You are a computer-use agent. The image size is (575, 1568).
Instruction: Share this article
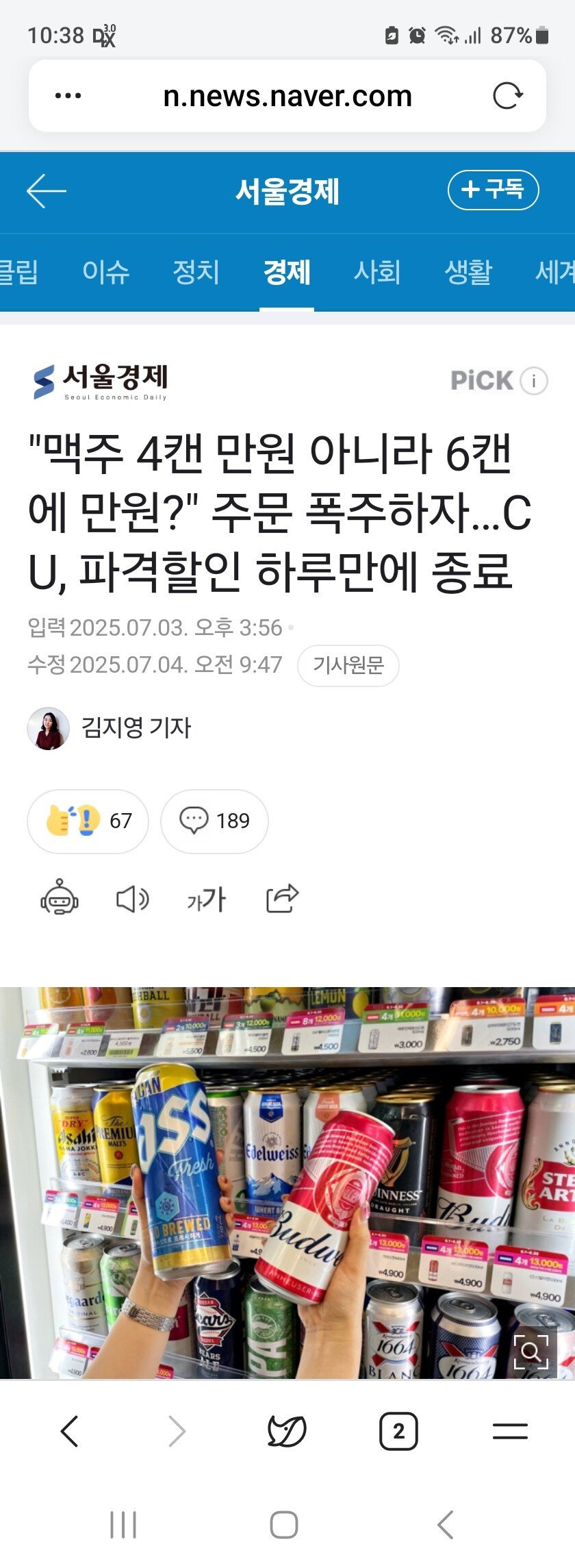[x=282, y=898]
